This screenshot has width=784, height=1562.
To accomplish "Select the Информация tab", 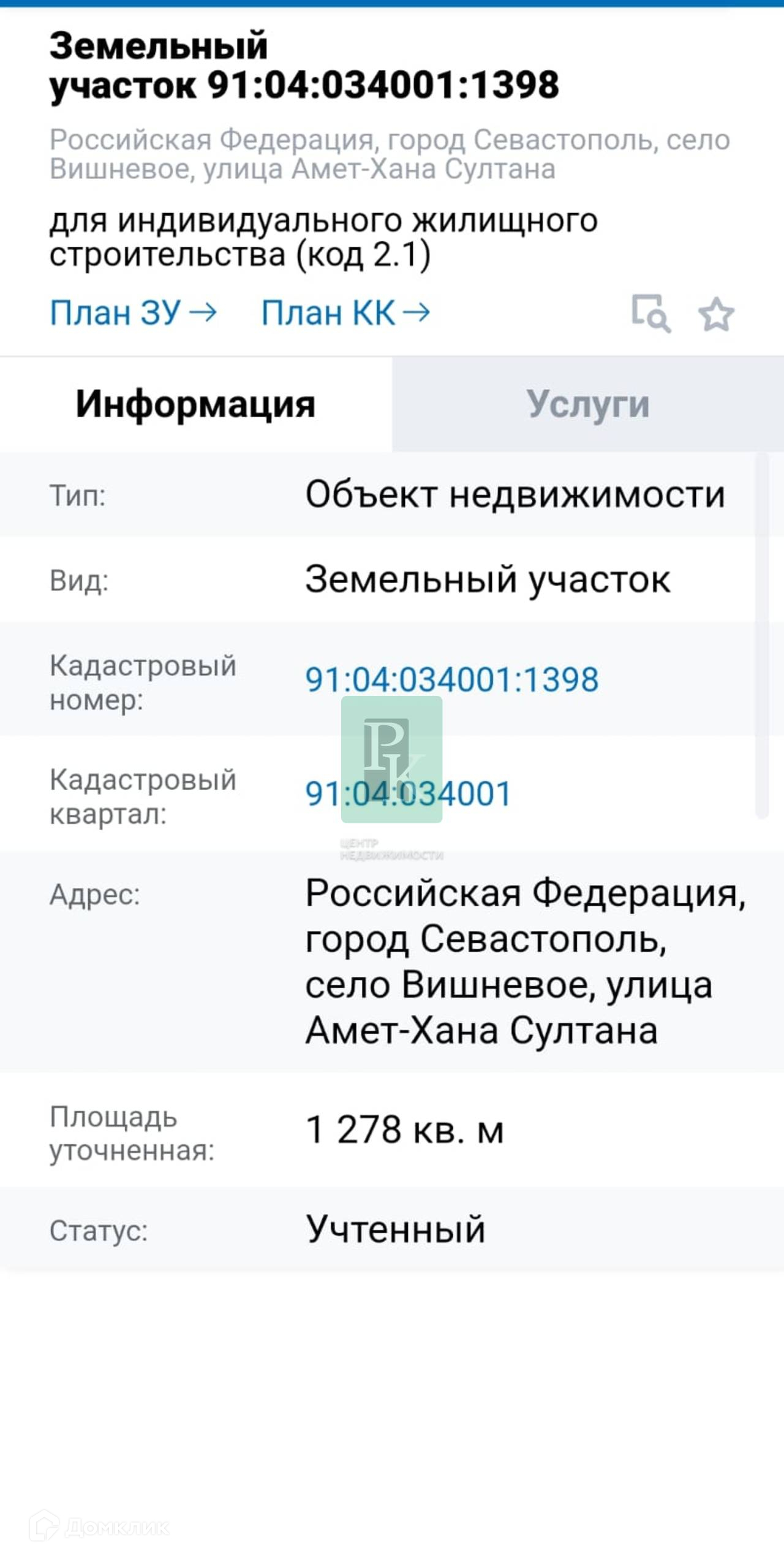I will (x=196, y=404).
